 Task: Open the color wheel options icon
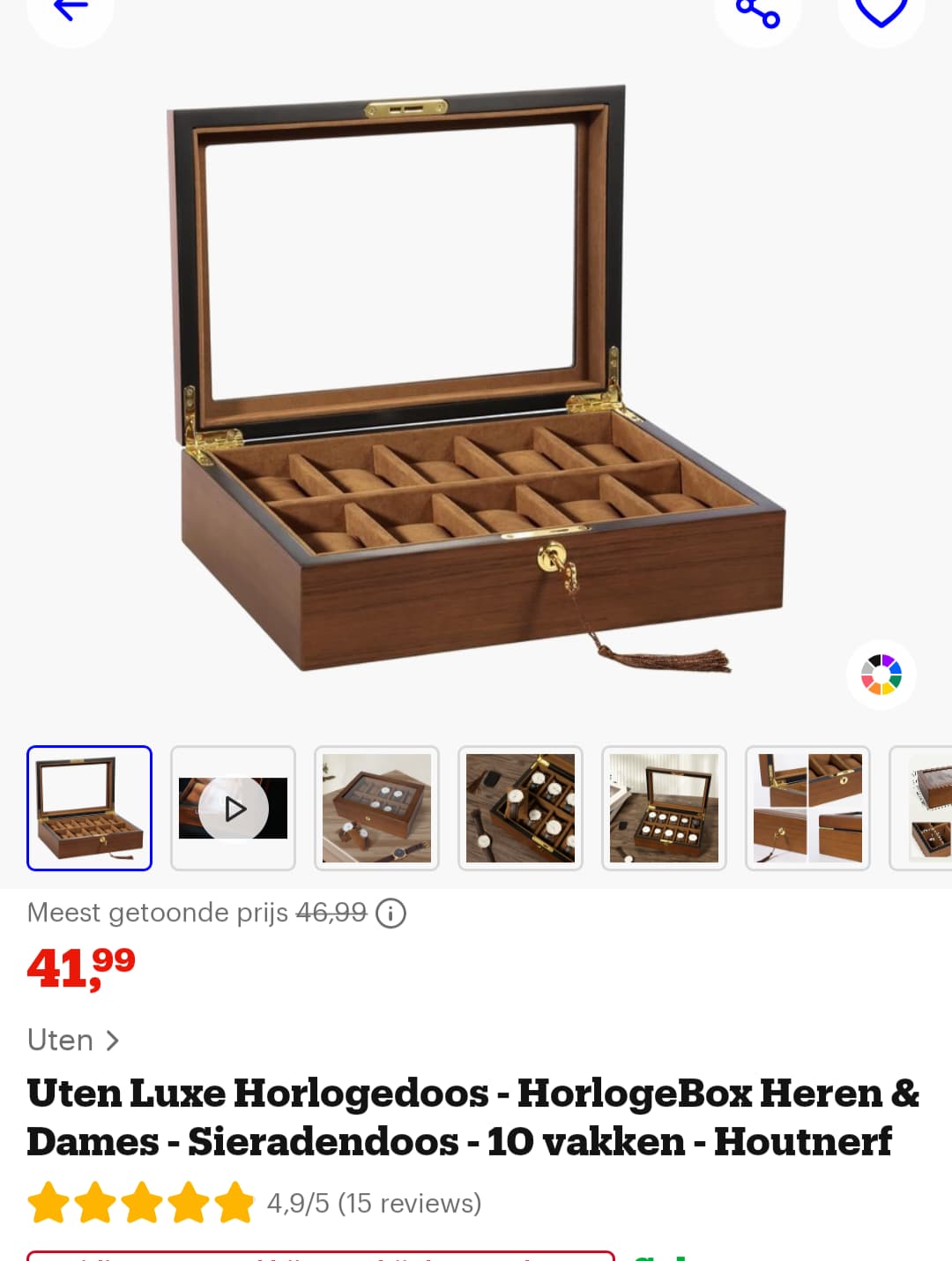[x=881, y=675]
